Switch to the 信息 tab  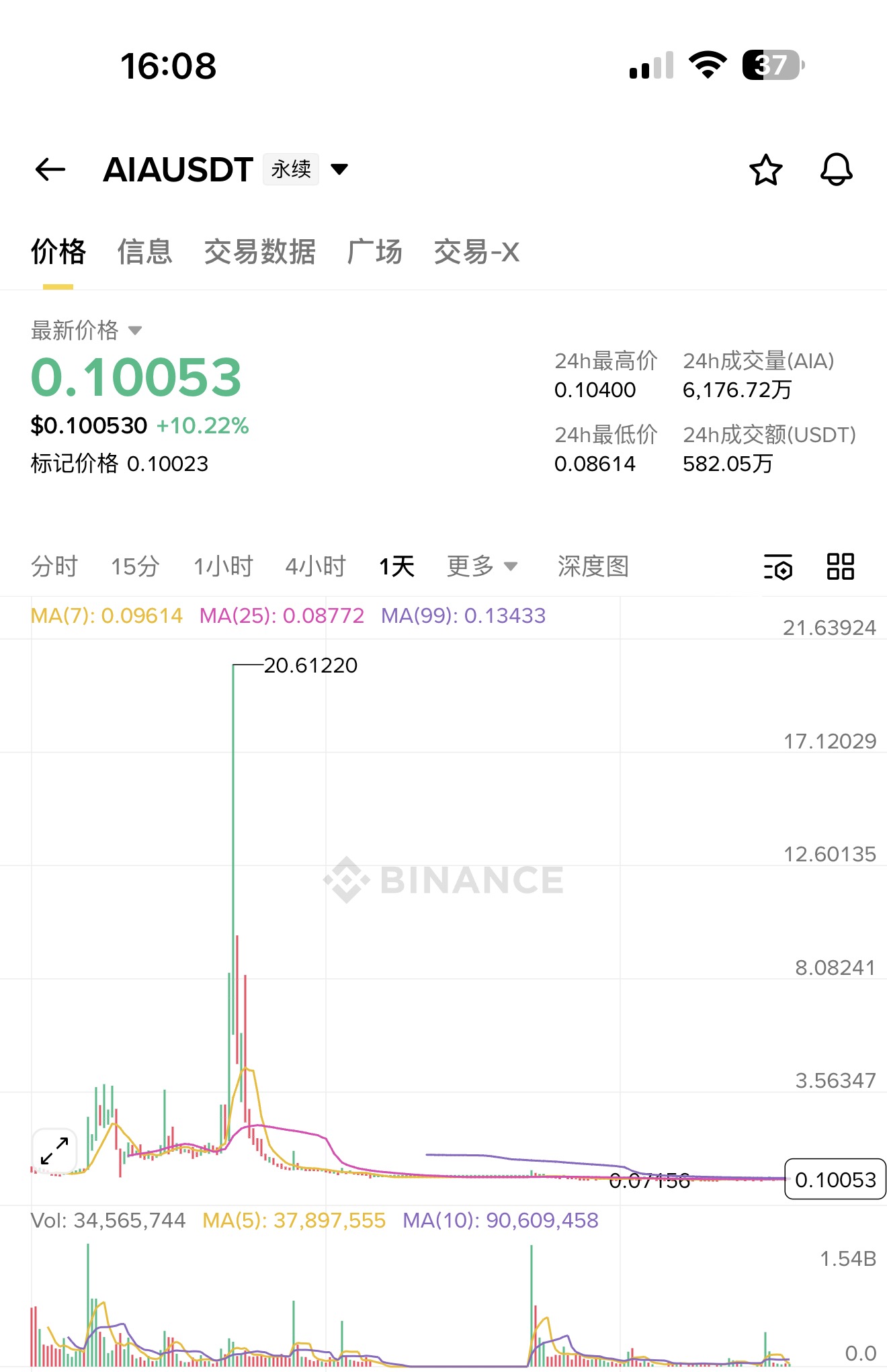144,252
